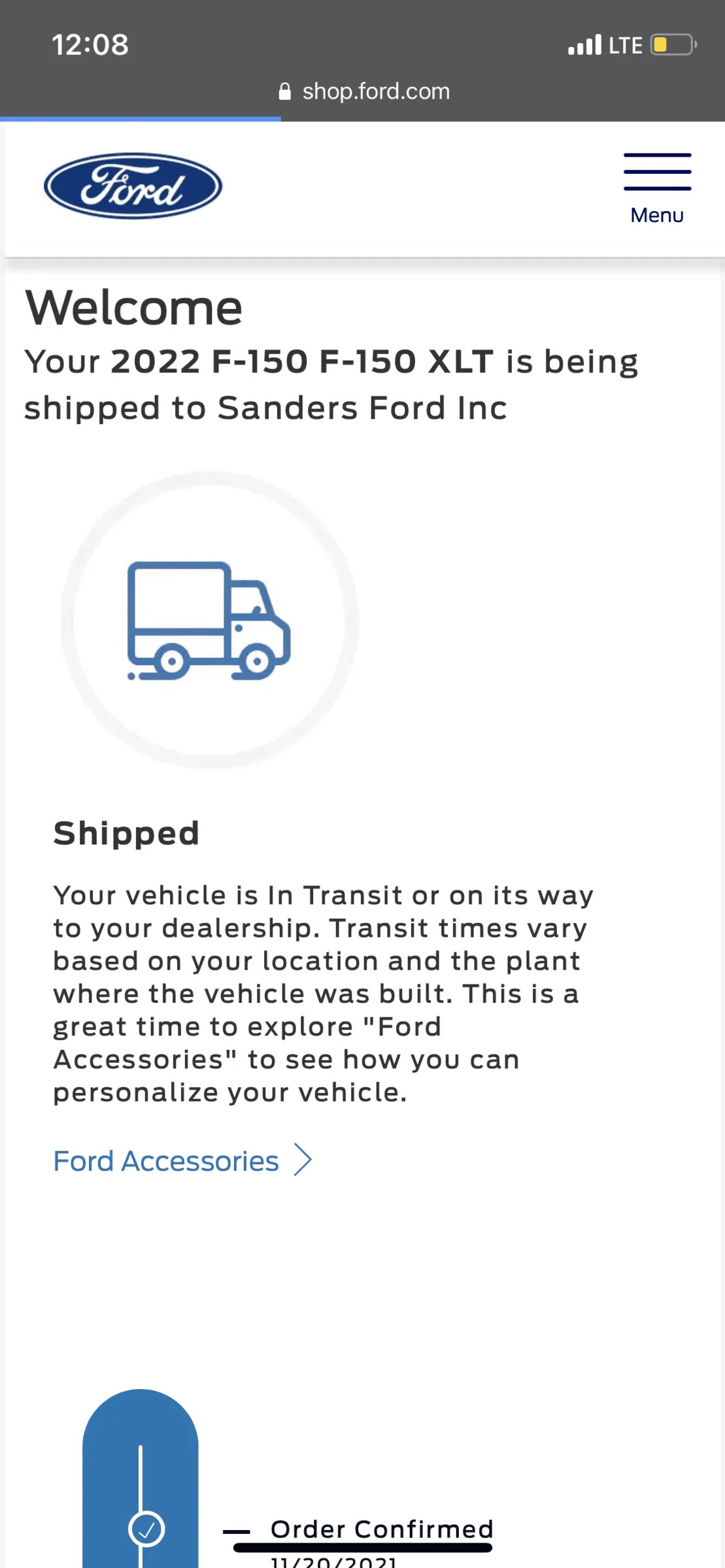
Task: Open the Ford Accessories link
Action: point(182,1160)
